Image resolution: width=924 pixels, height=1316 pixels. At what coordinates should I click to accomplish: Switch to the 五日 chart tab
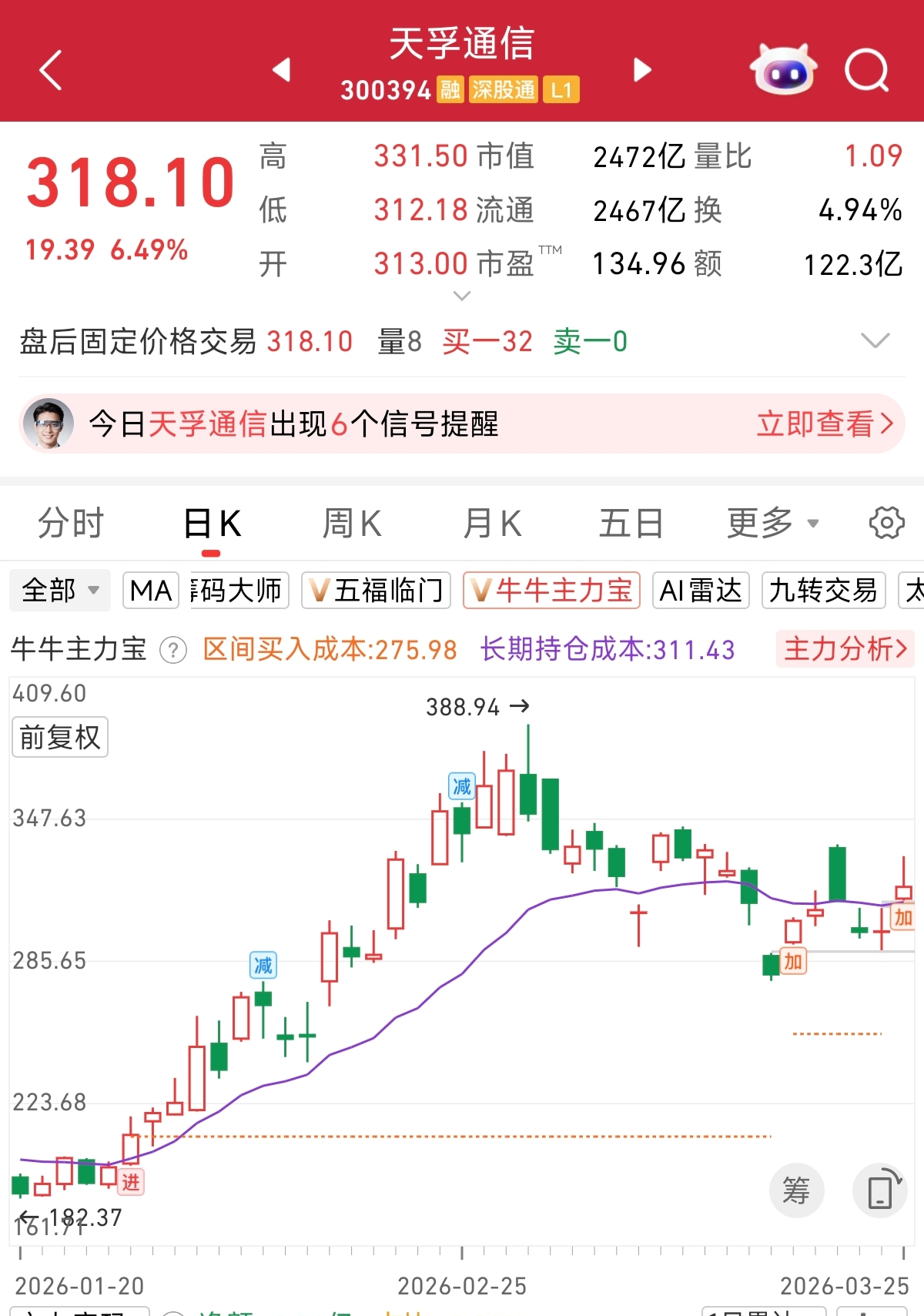tap(631, 524)
